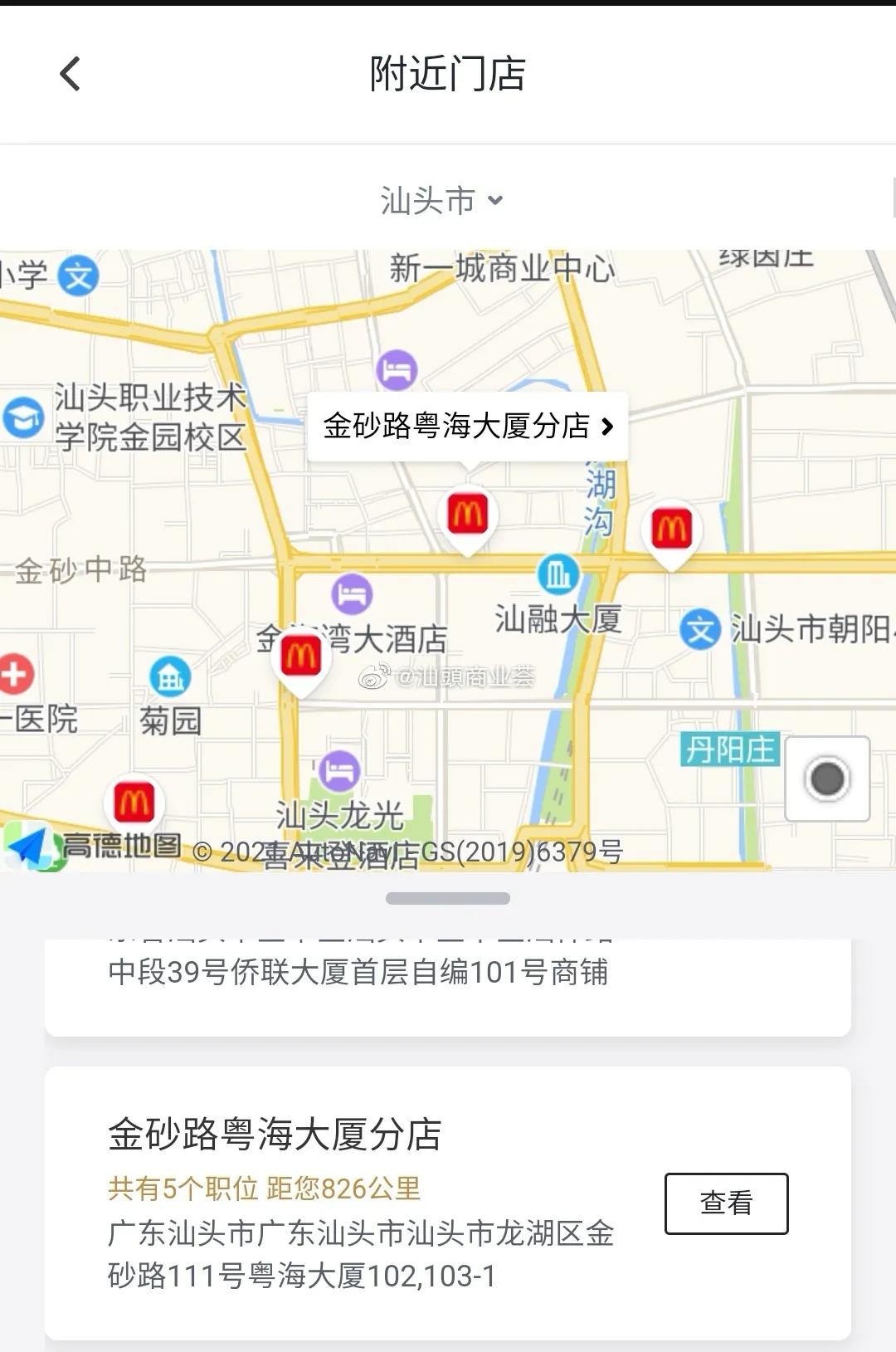Tap the drag handle to expand store list
The width and height of the screenshot is (896, 1352).
[448, 897]
